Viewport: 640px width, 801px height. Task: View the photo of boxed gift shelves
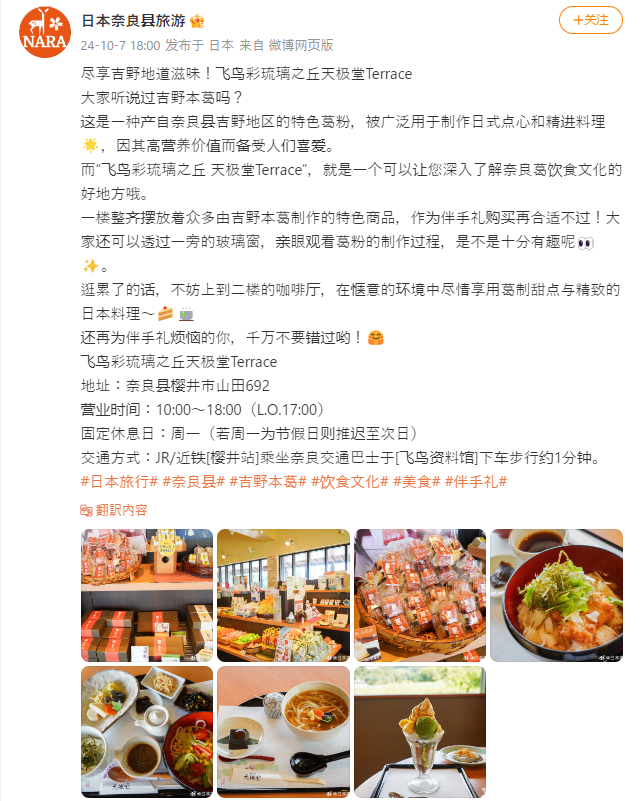(147, 596)
